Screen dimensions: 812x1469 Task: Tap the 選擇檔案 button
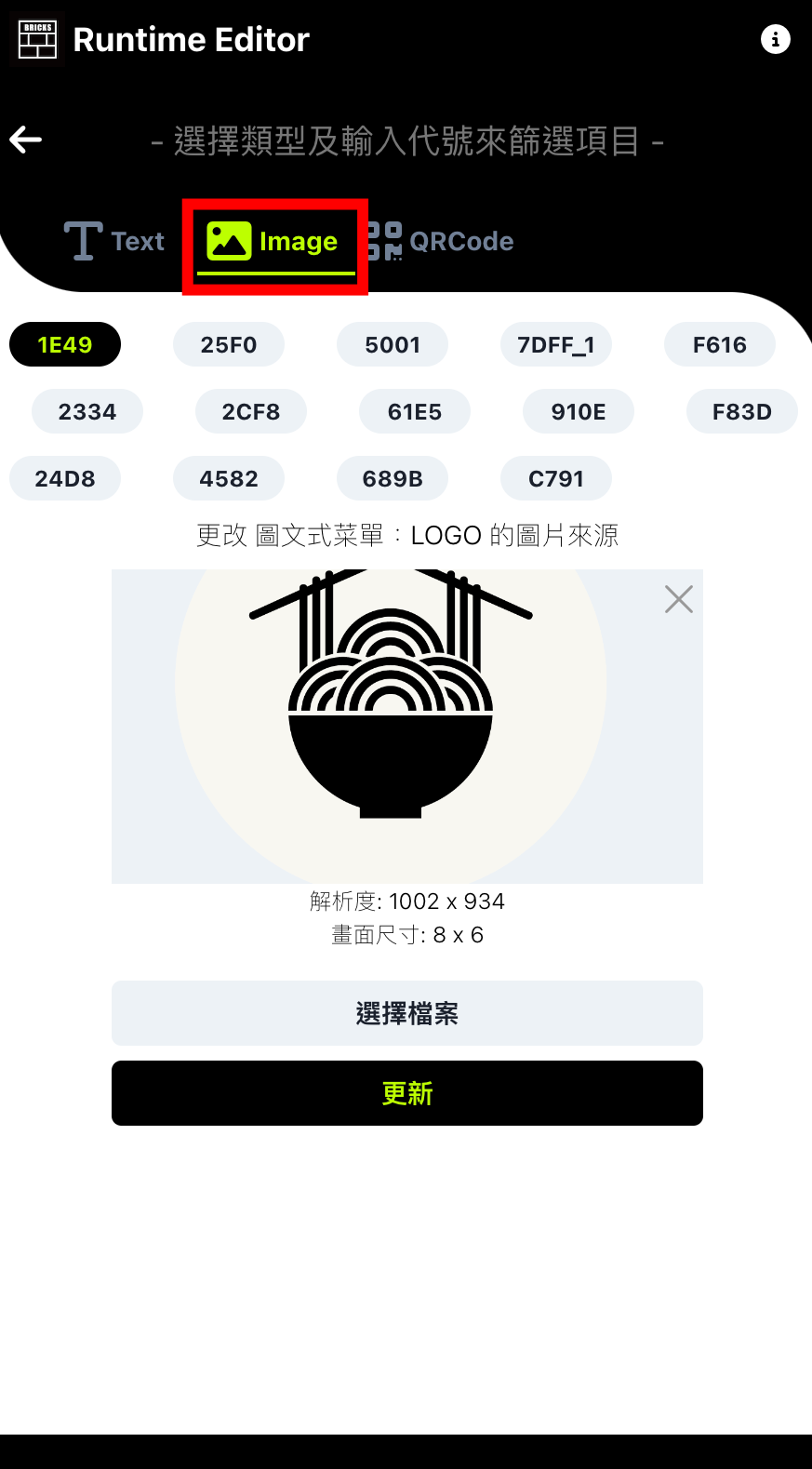tap(407, 1013)
